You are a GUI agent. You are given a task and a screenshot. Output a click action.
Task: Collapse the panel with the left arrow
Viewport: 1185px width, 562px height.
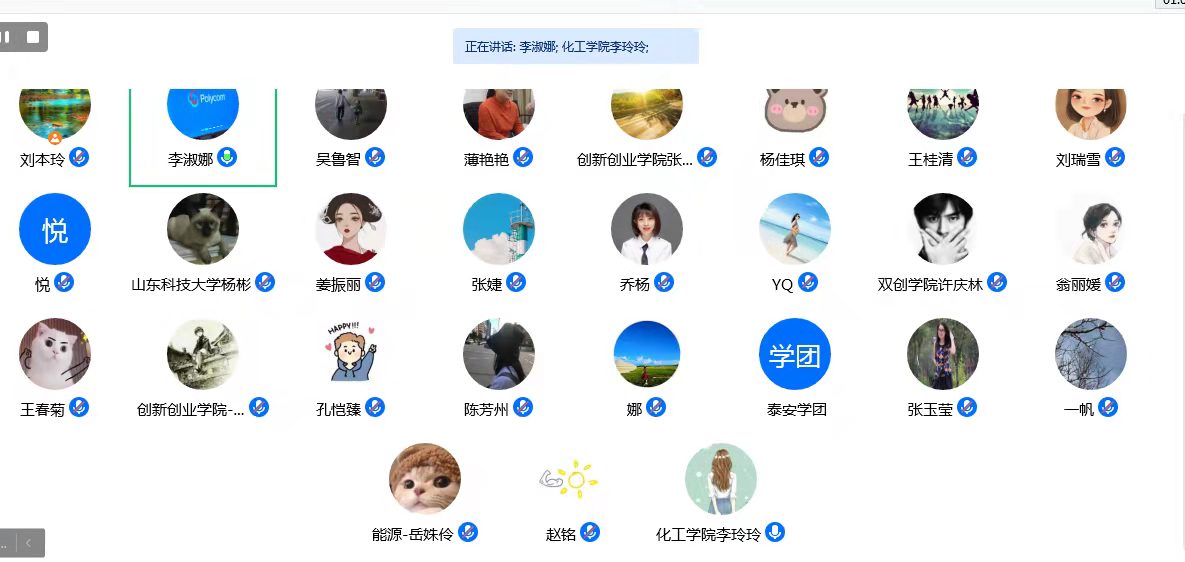click(x=29, y=543)
